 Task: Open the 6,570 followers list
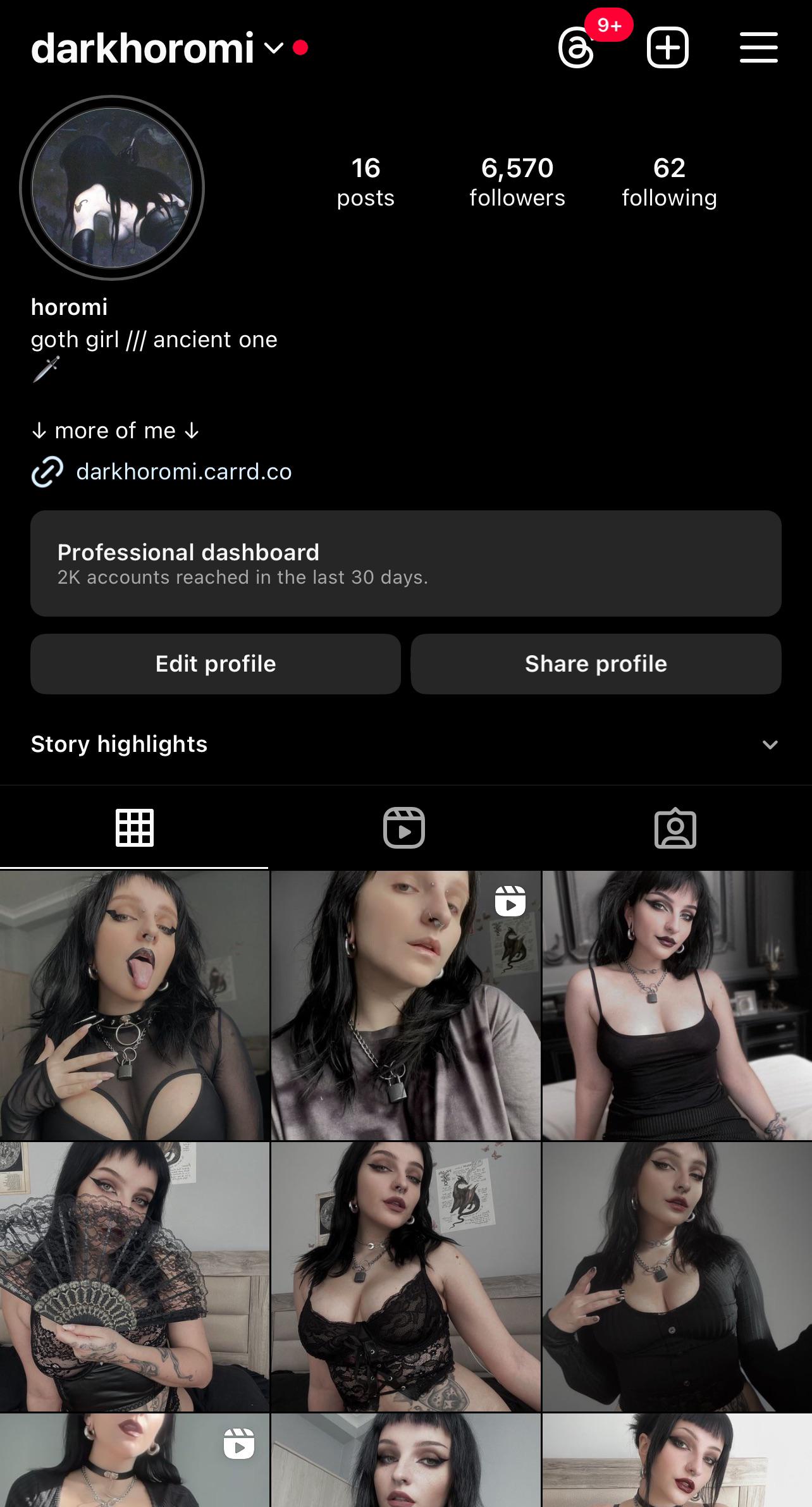click(517, 182)
